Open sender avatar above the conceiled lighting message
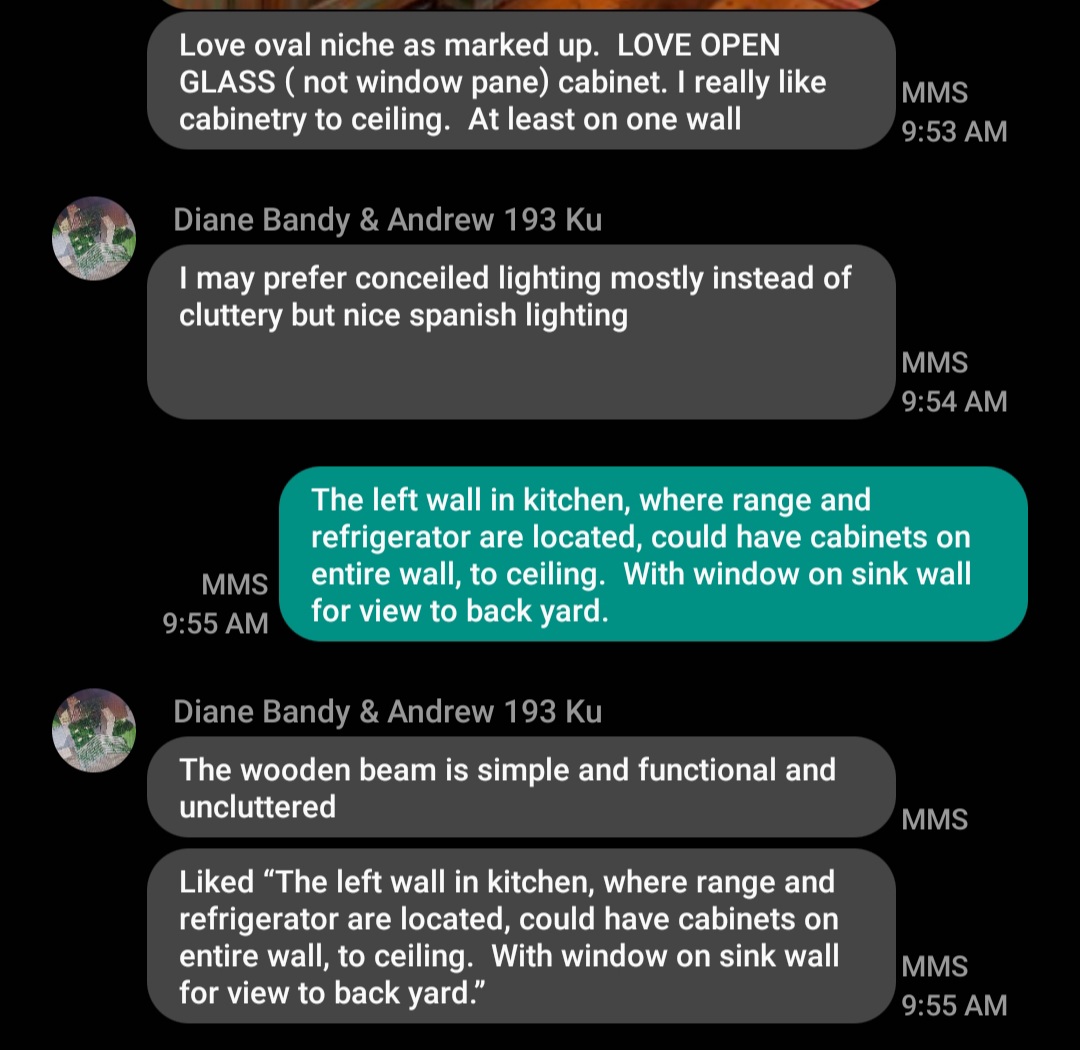This screenshot has height=1050, width=1080. coord(94,238)
